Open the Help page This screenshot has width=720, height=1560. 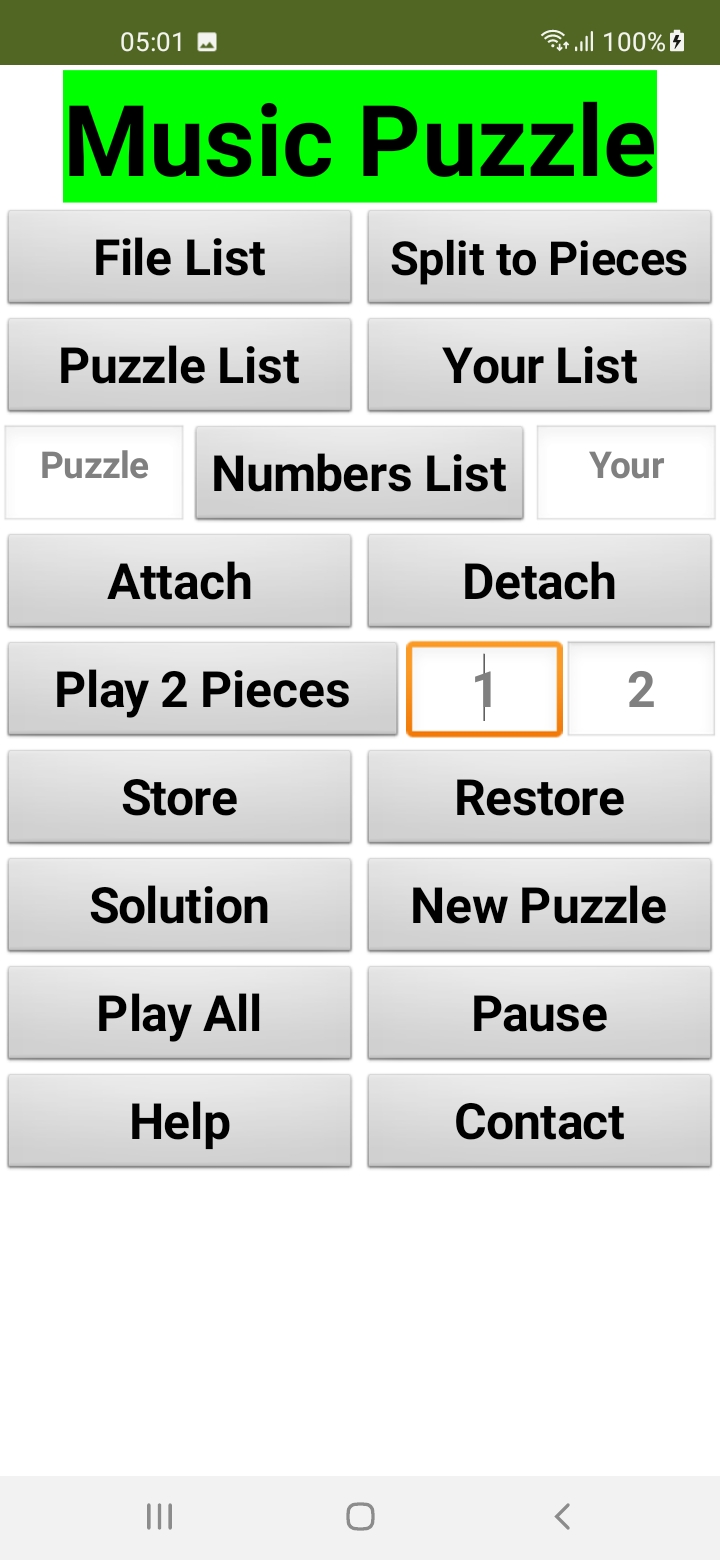[180, 1121]
